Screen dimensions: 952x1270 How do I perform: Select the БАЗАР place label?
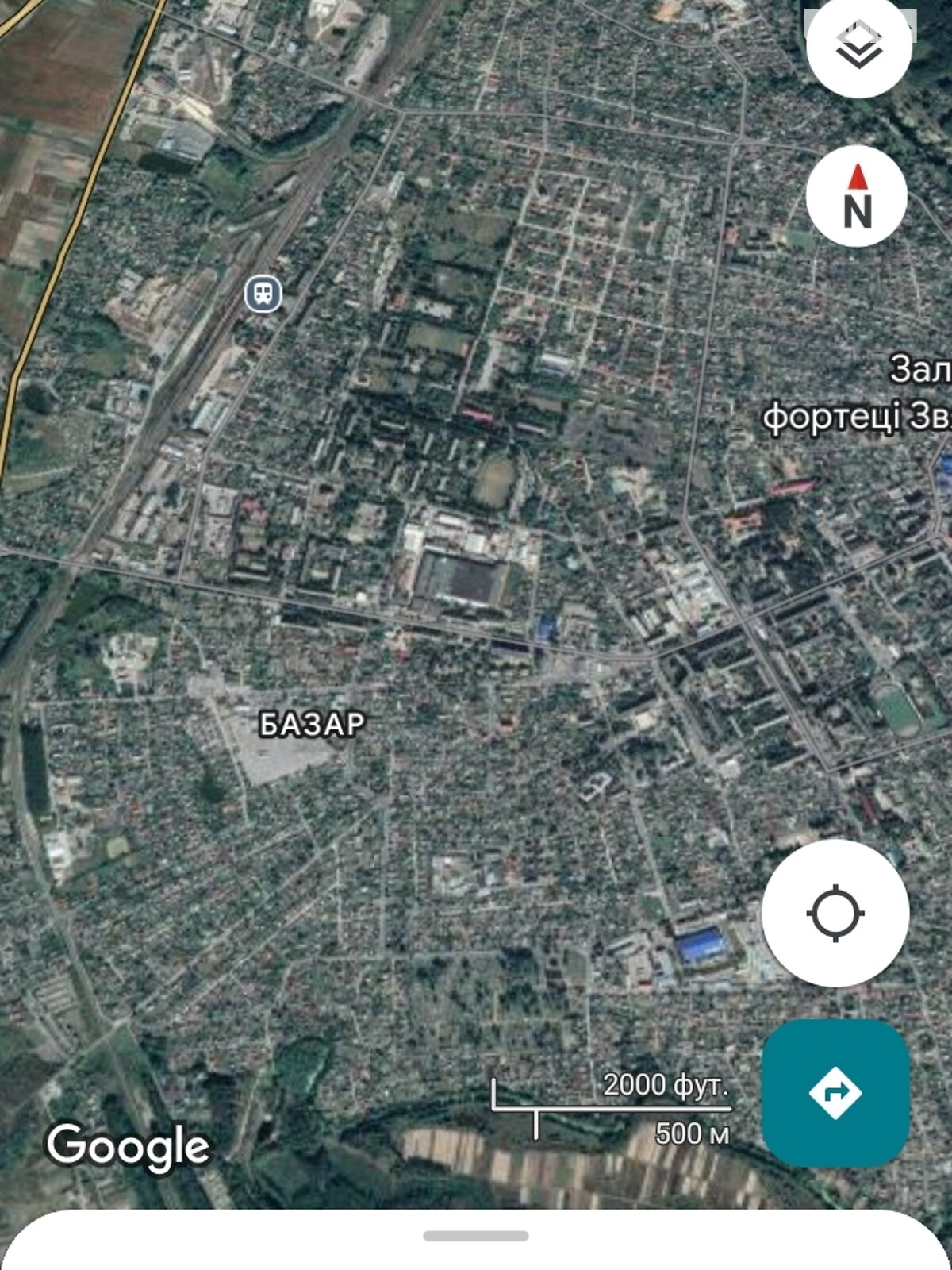(x=312, y=725)
